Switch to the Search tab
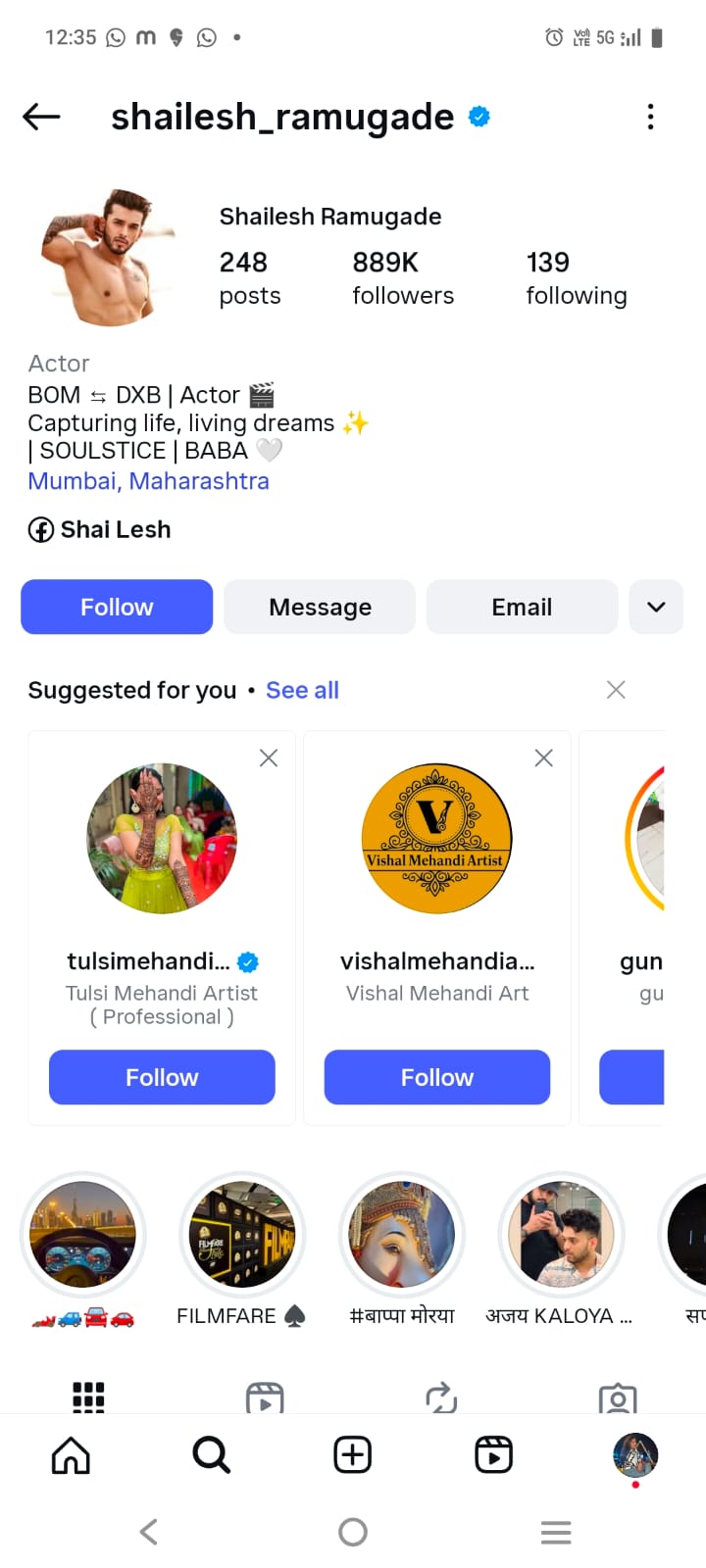 (211, 1455)
